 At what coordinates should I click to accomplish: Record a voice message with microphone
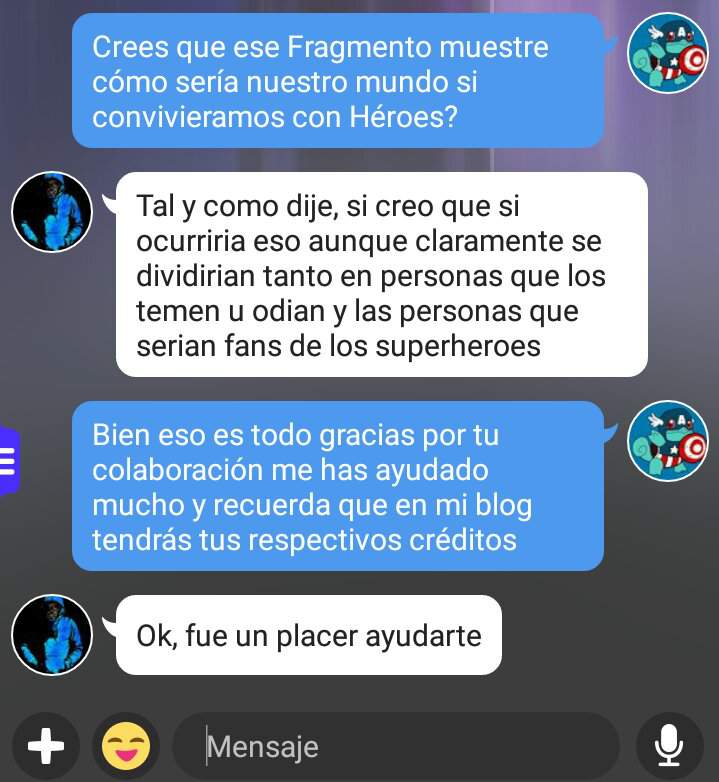click(x=667, y=745)
